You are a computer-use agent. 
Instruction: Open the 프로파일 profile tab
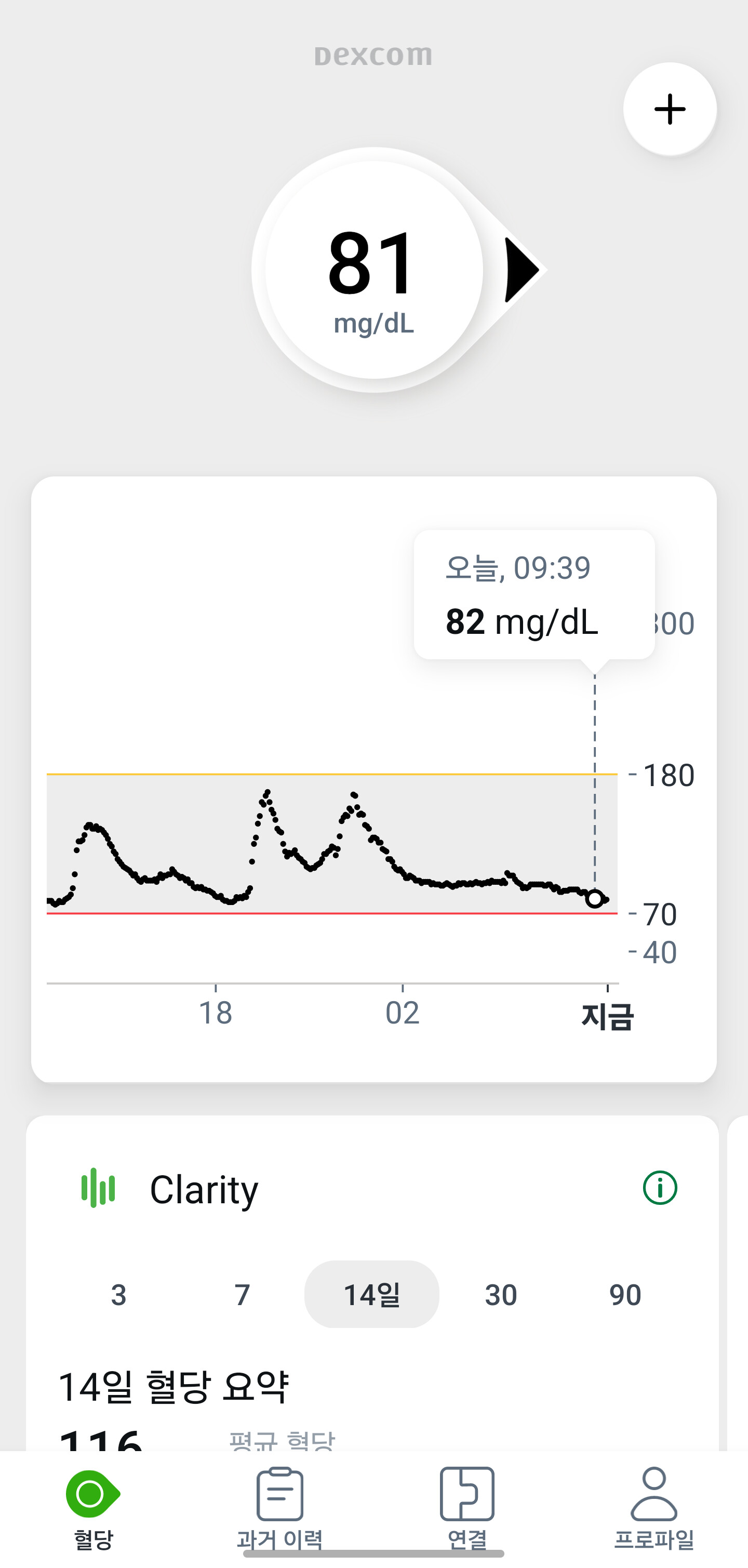tap(653, 1508)
